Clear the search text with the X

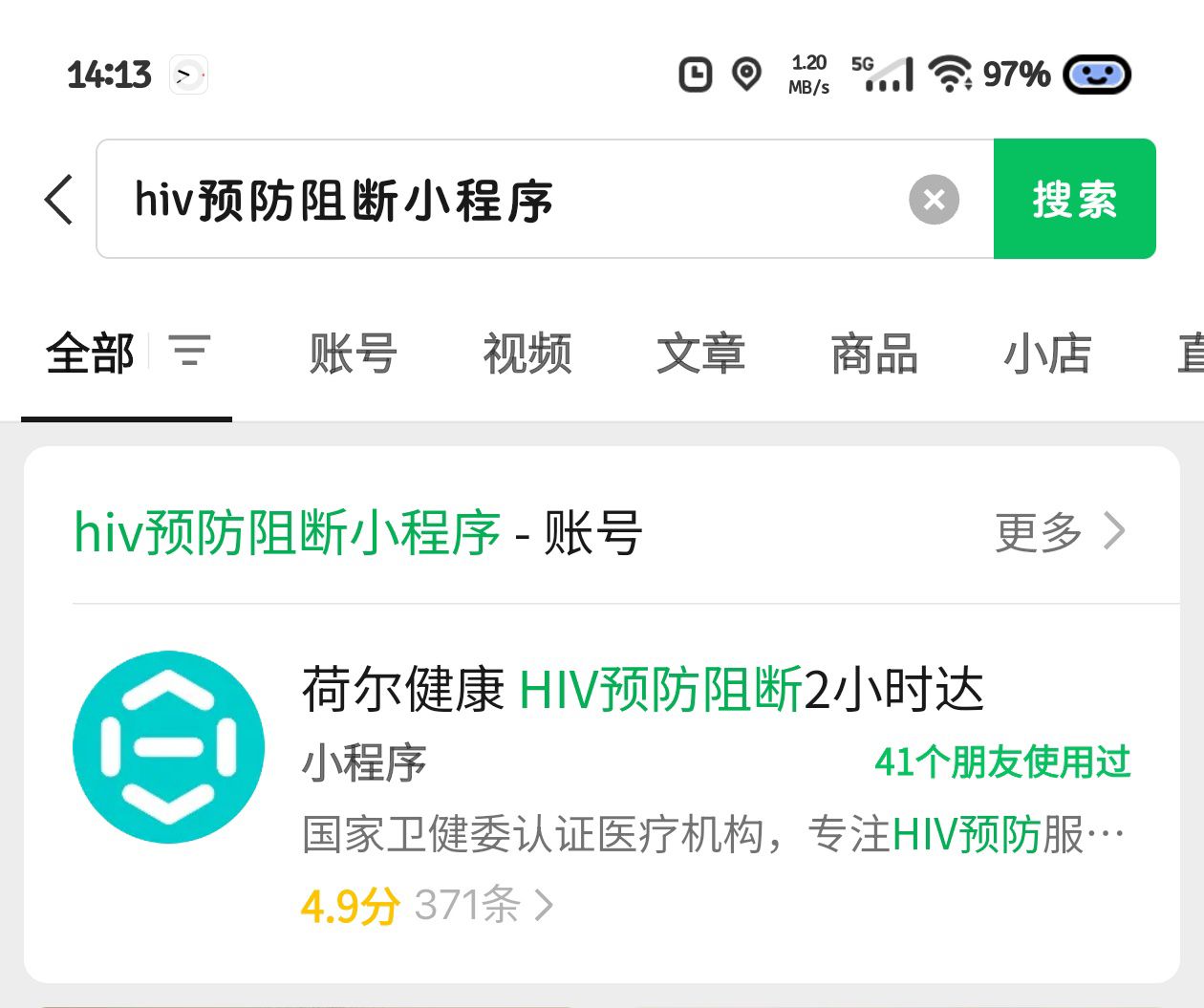pyautogui.click(x=934, y=200)
